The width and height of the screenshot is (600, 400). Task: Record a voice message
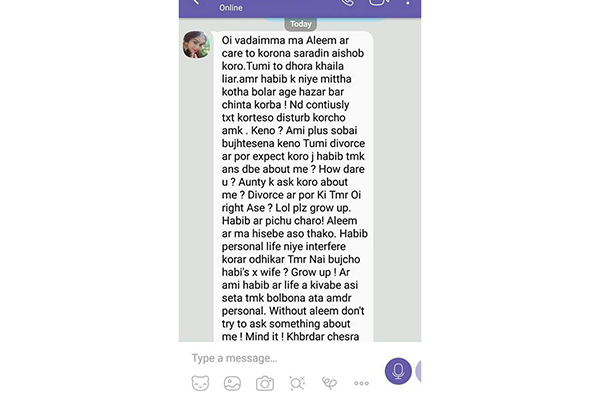(398, 371)
